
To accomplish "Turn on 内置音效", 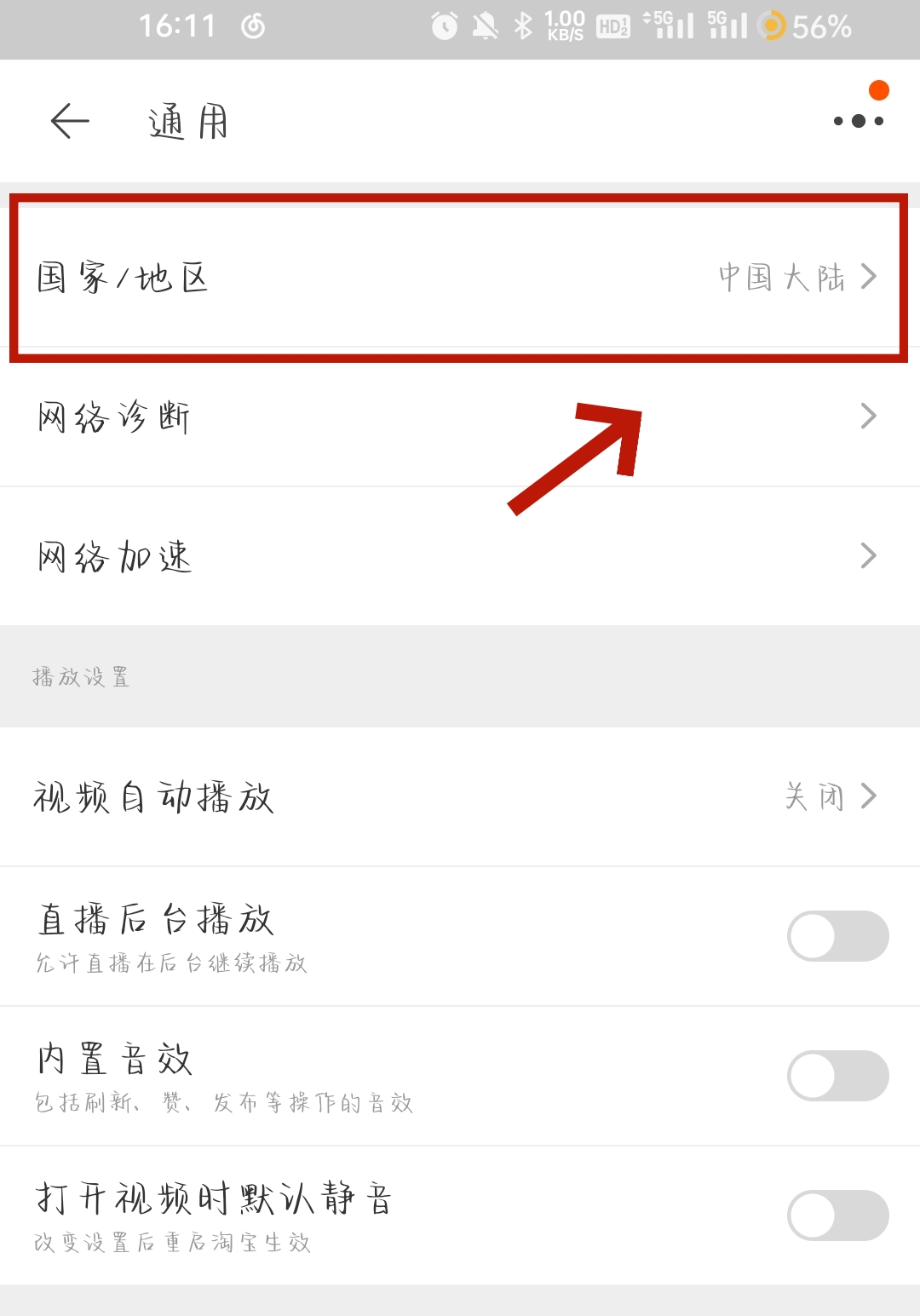I will pos(837,1076).
